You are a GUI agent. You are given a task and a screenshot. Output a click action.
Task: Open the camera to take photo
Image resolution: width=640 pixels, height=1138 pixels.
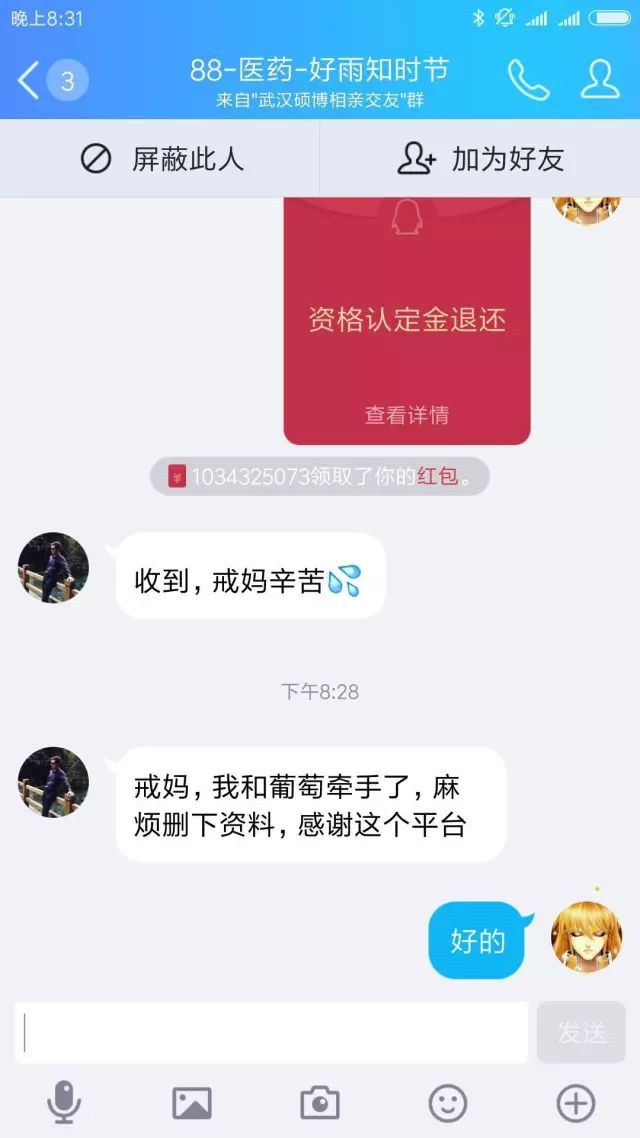320,1103
